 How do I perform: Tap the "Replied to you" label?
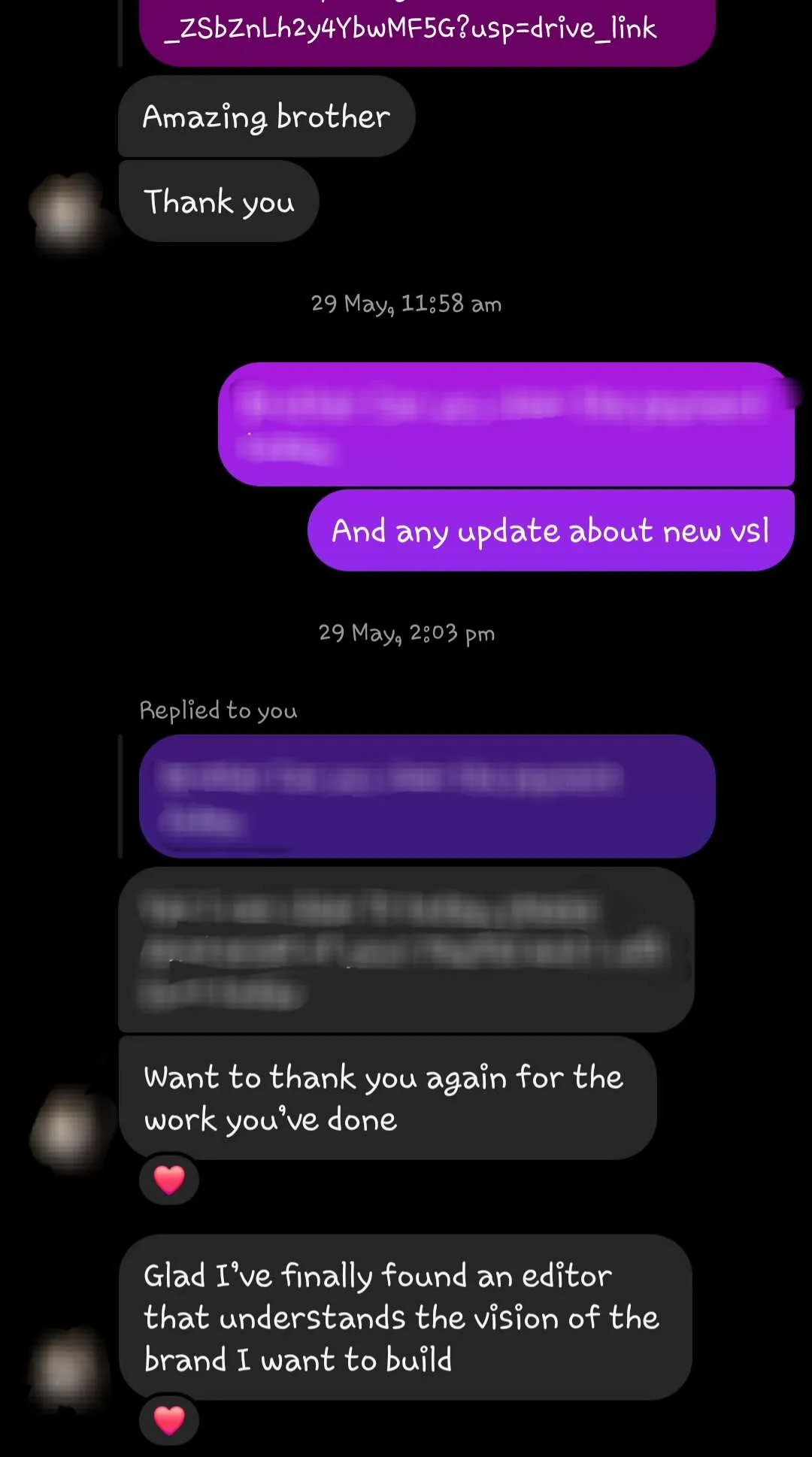point(219,710)
